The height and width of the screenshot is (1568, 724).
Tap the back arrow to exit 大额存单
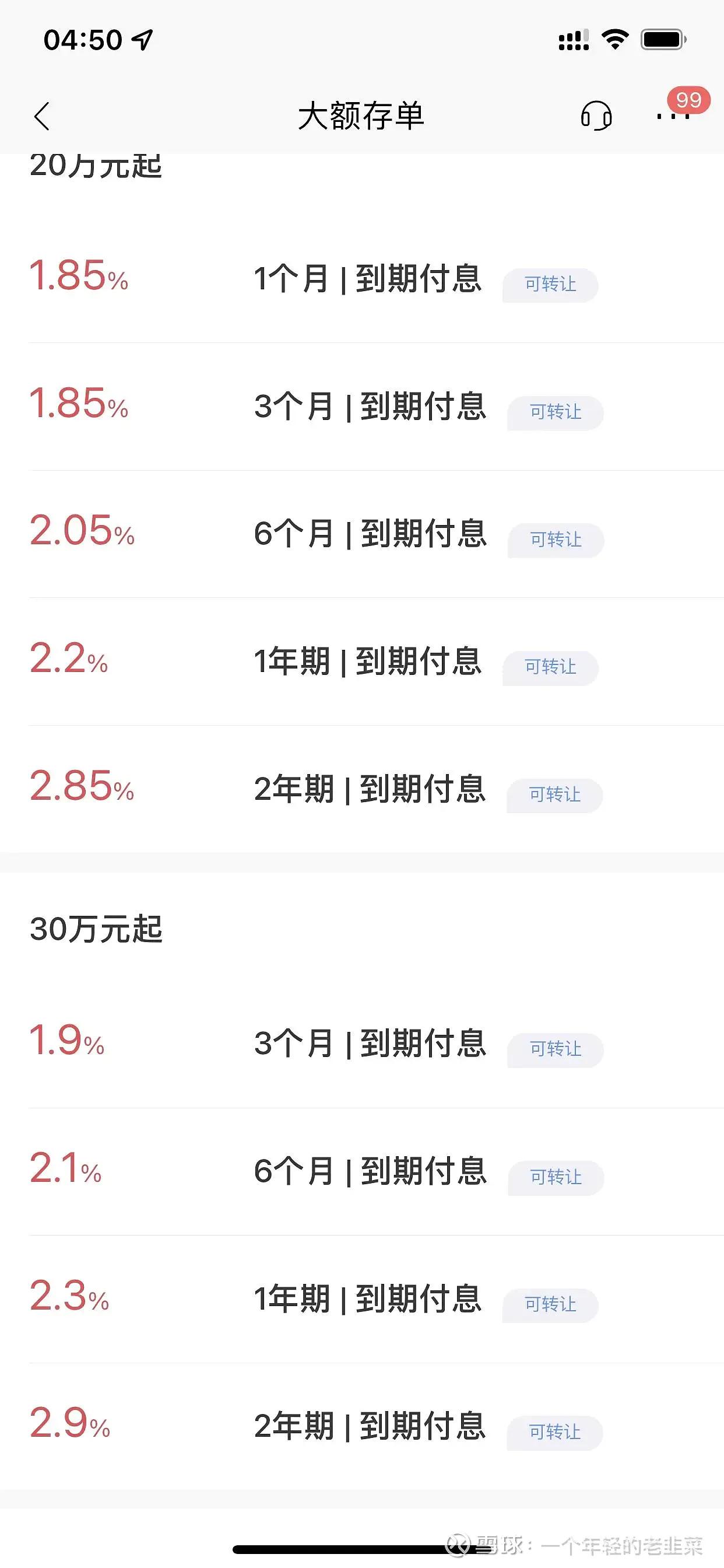pyautogui.click(x=43, y=116)
